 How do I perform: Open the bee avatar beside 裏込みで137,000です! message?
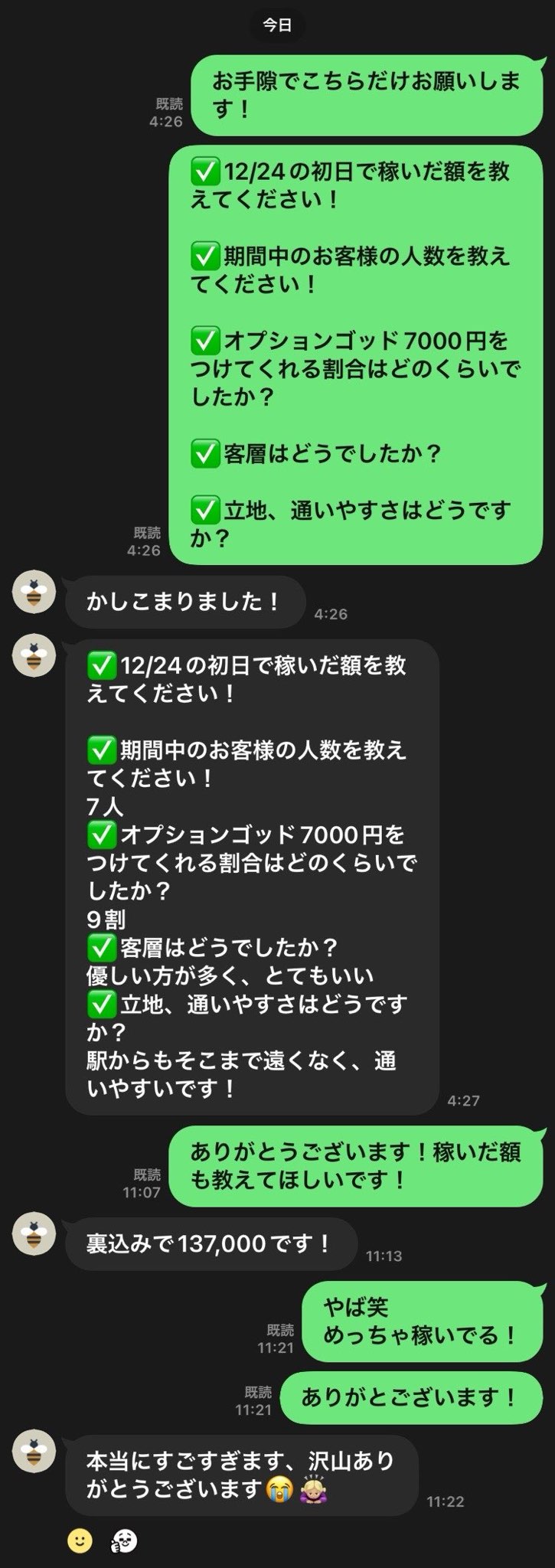tap(34, 1233)
